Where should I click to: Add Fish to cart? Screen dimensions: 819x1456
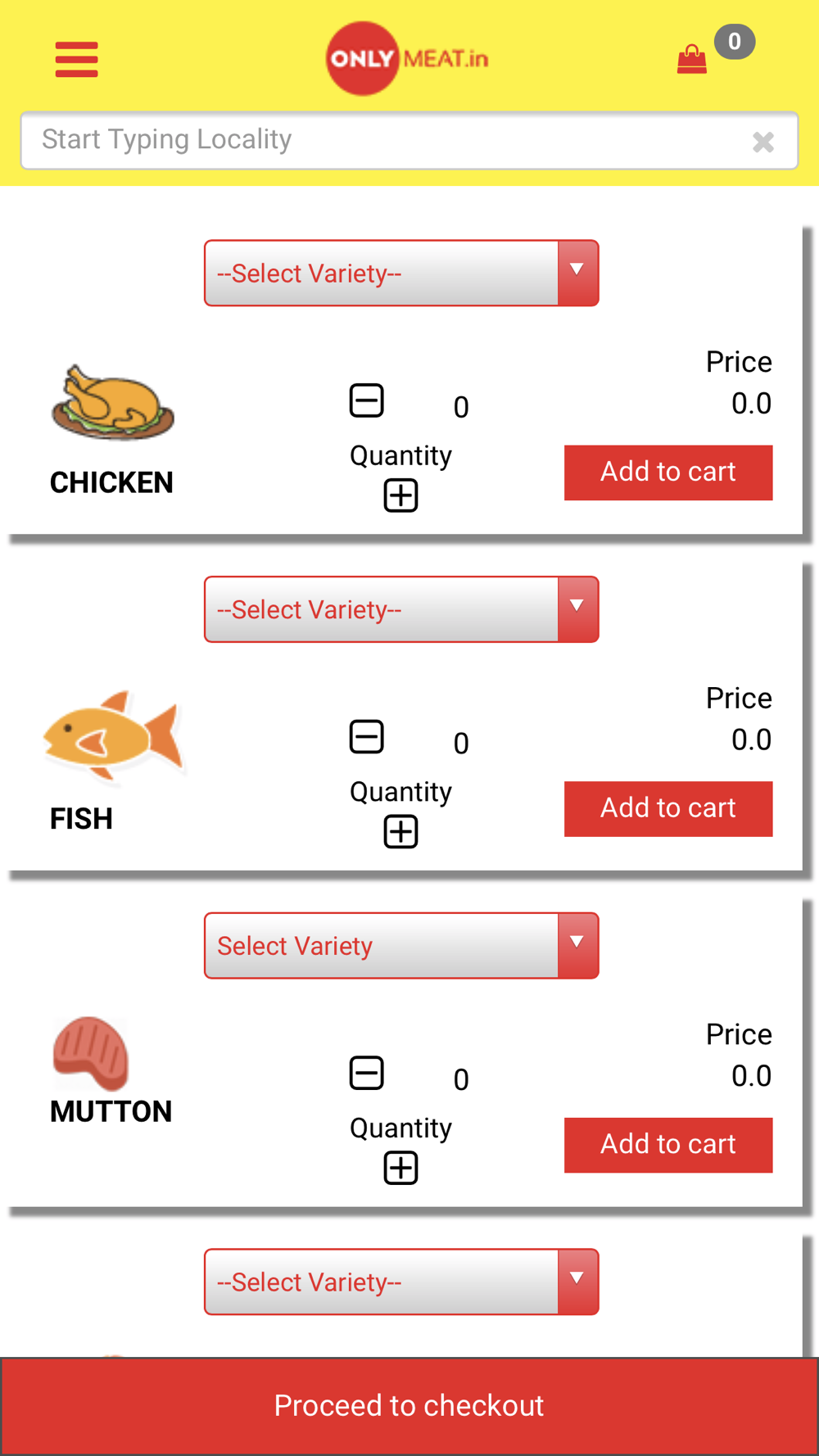point(668,809)
